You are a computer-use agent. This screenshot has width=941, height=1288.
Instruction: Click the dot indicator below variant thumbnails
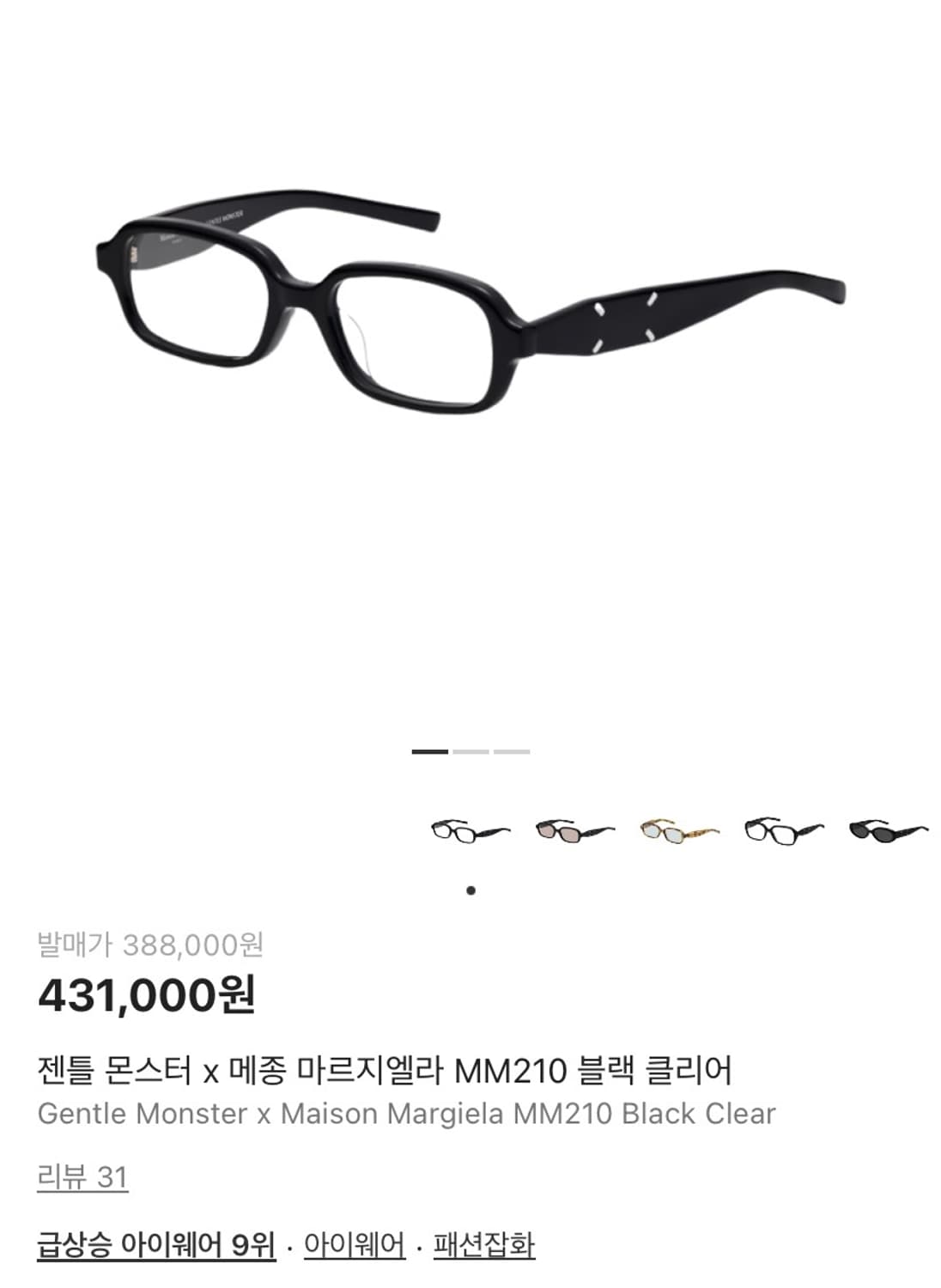point(470,891)
